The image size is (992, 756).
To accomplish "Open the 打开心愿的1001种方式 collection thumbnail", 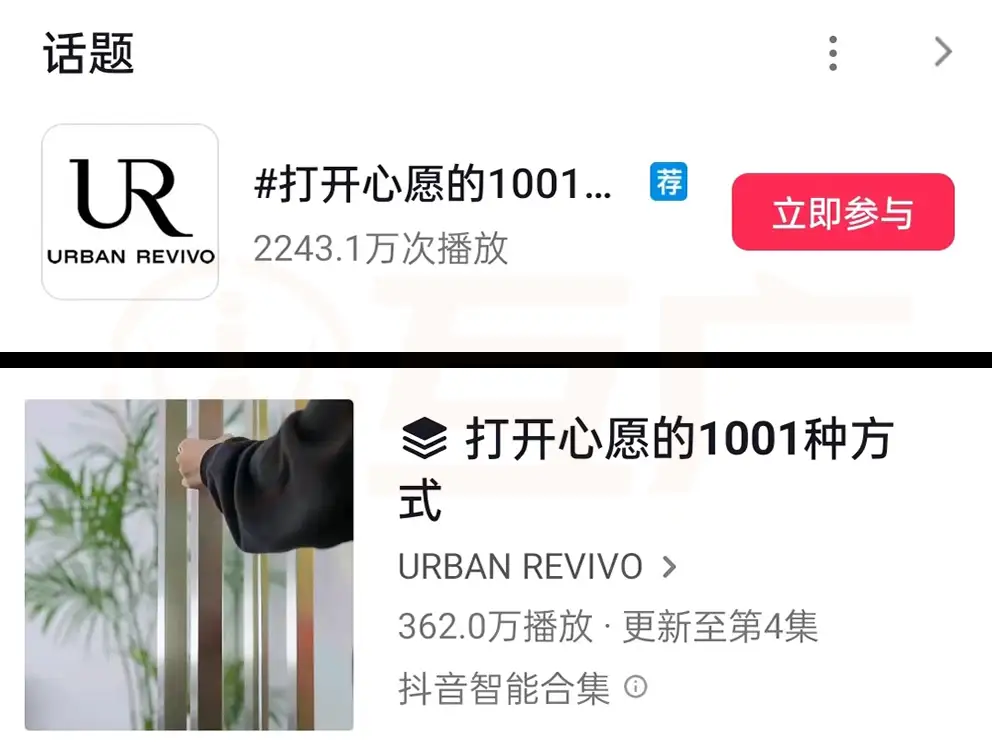I will coord(189,564).
